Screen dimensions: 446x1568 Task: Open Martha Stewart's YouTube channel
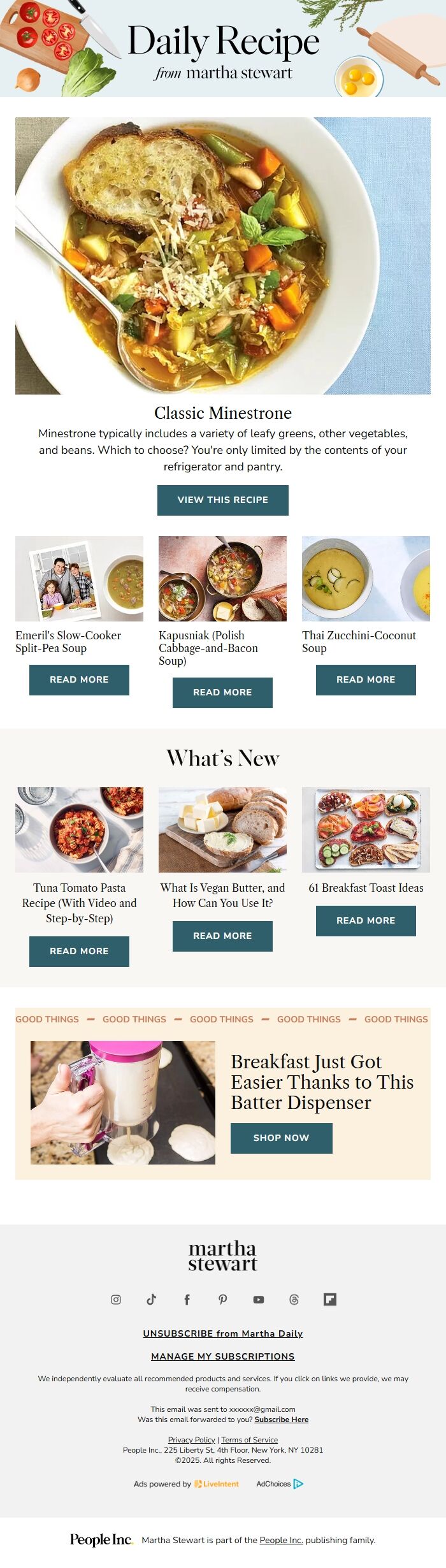pos(258,1300)
